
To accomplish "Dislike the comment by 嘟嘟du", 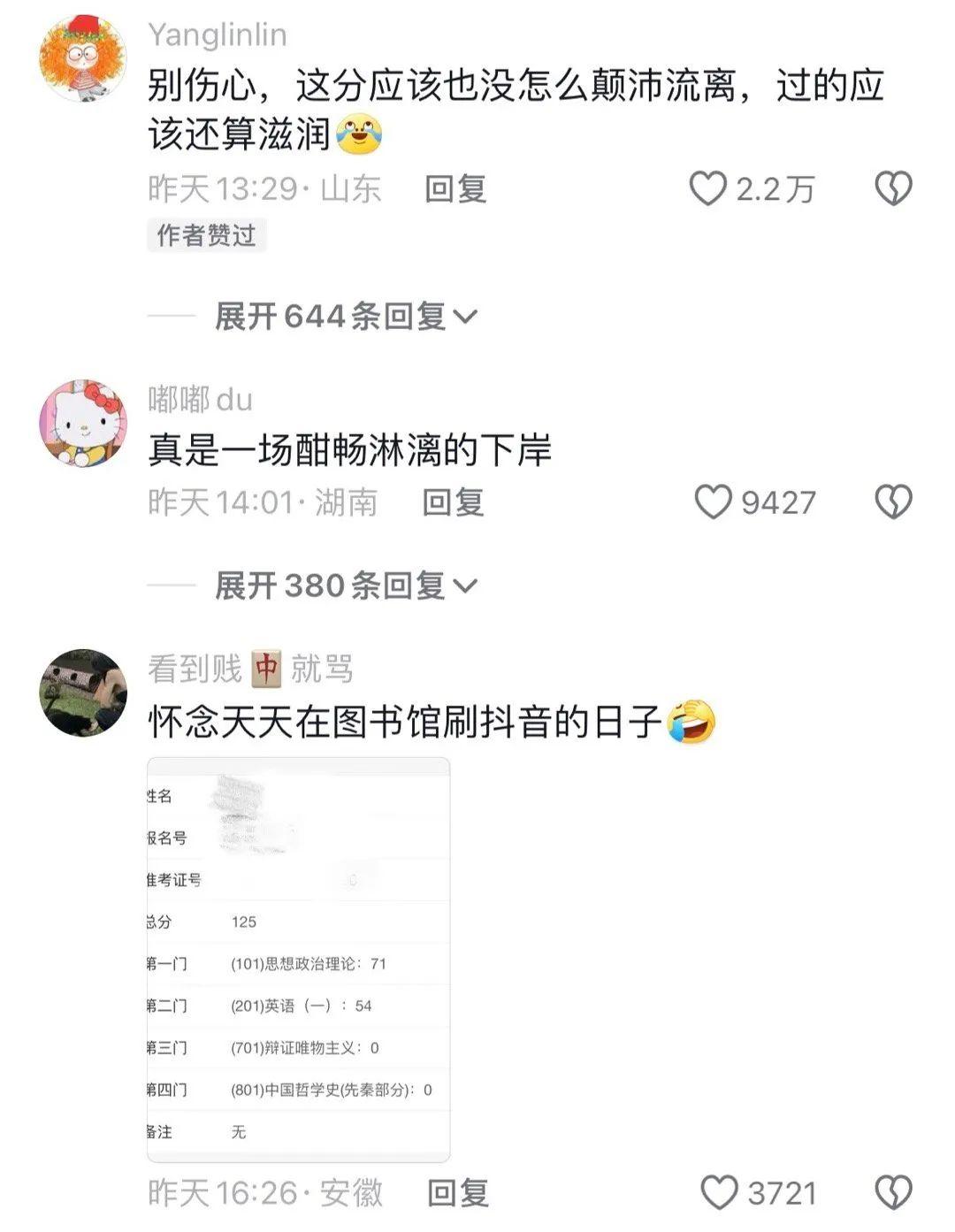I will 893,502.
